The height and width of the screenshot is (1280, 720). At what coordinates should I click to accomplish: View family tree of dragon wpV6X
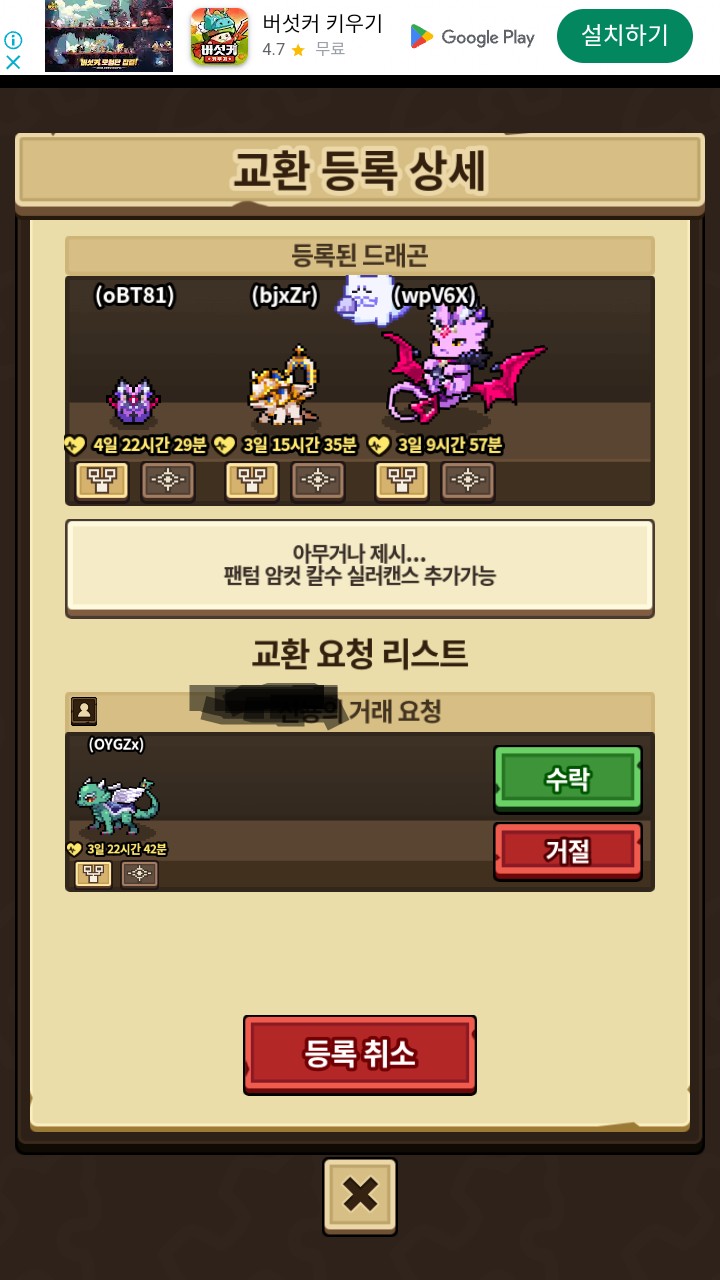[402, 481]
